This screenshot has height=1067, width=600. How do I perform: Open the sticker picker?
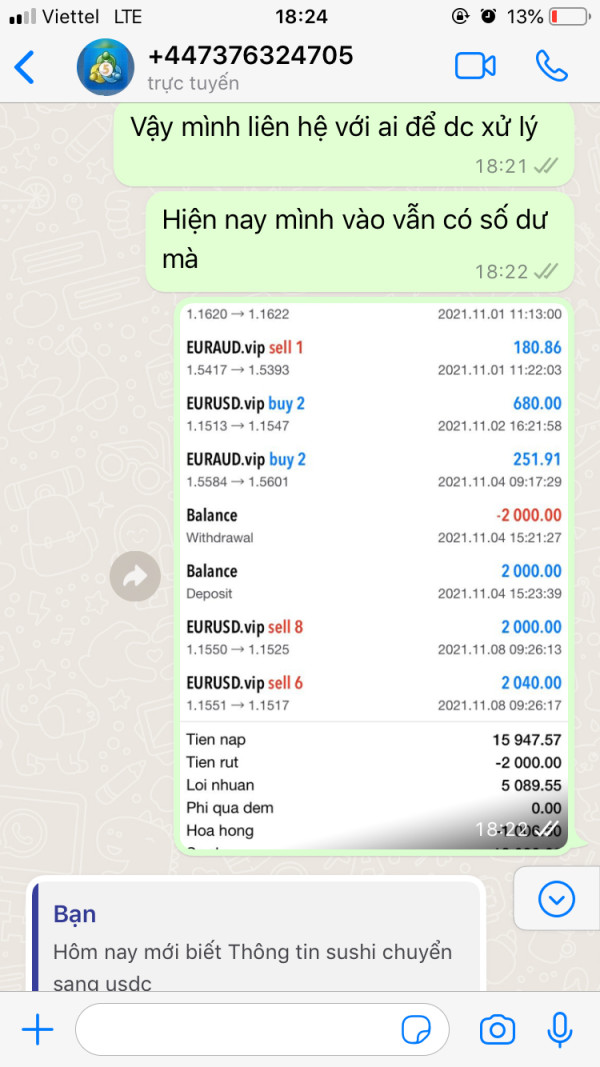point(416,1030)
